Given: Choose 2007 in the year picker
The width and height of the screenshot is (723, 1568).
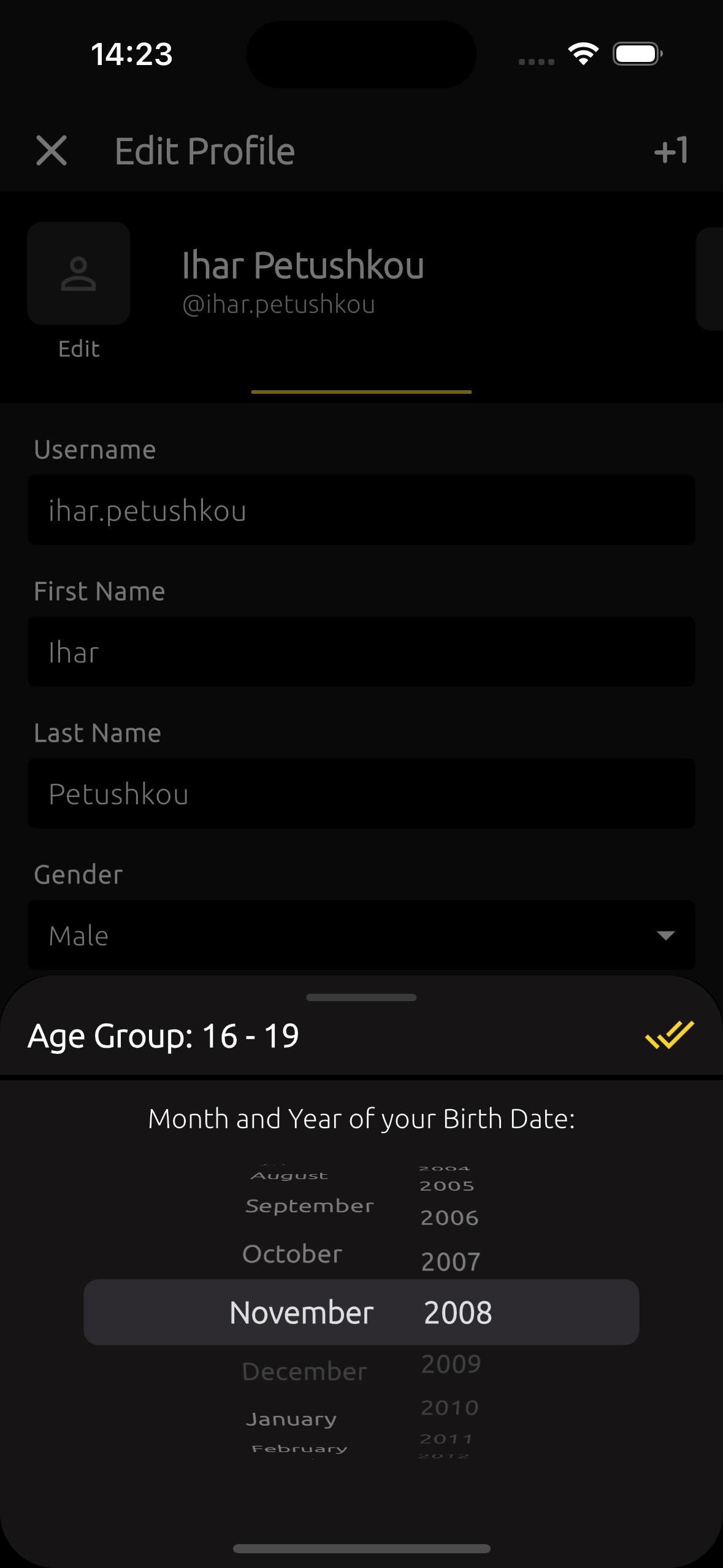Looking at the screenshot, I should pyautogui.click(x=451, y=1261).
